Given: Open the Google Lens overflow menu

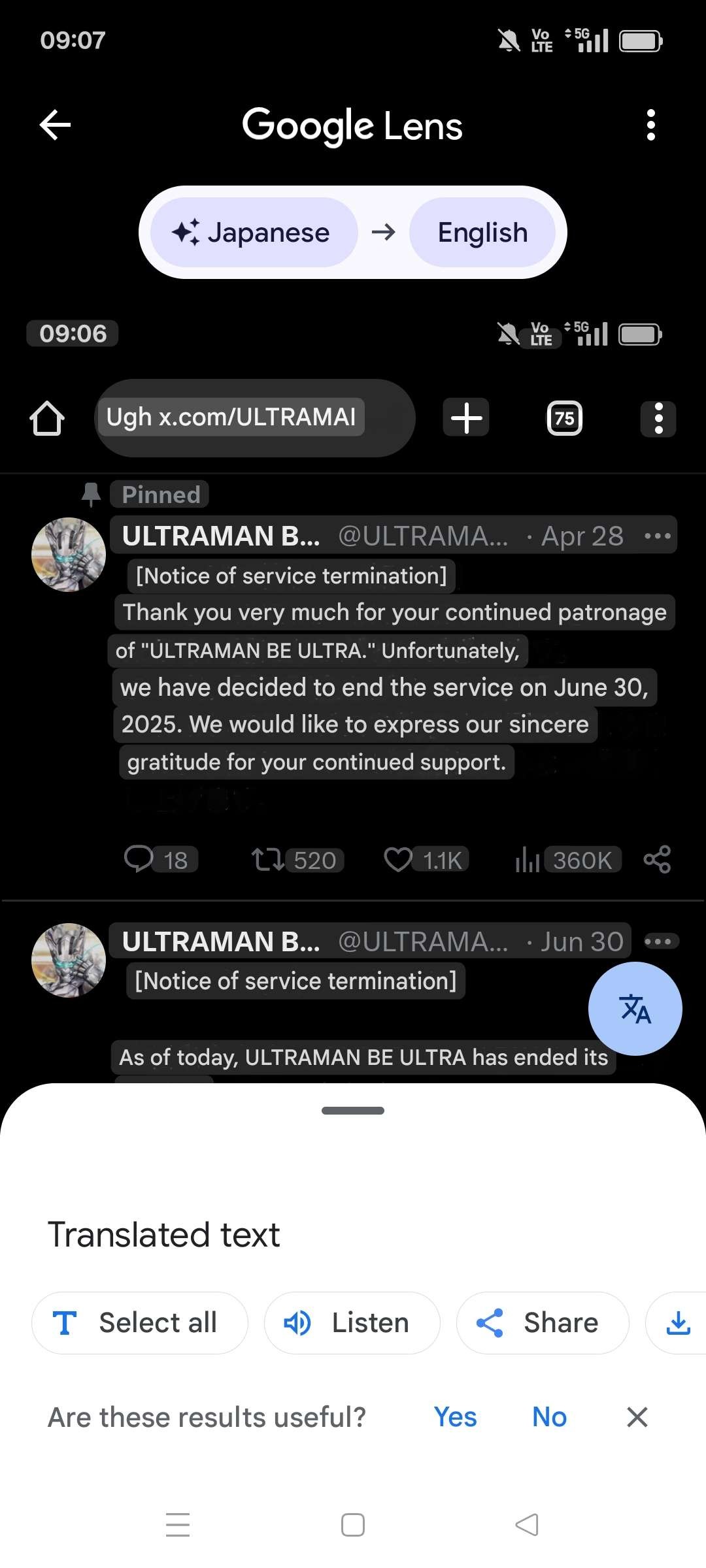Looking at the screenshot, I should pyautogui.click(x=650, y=125).
